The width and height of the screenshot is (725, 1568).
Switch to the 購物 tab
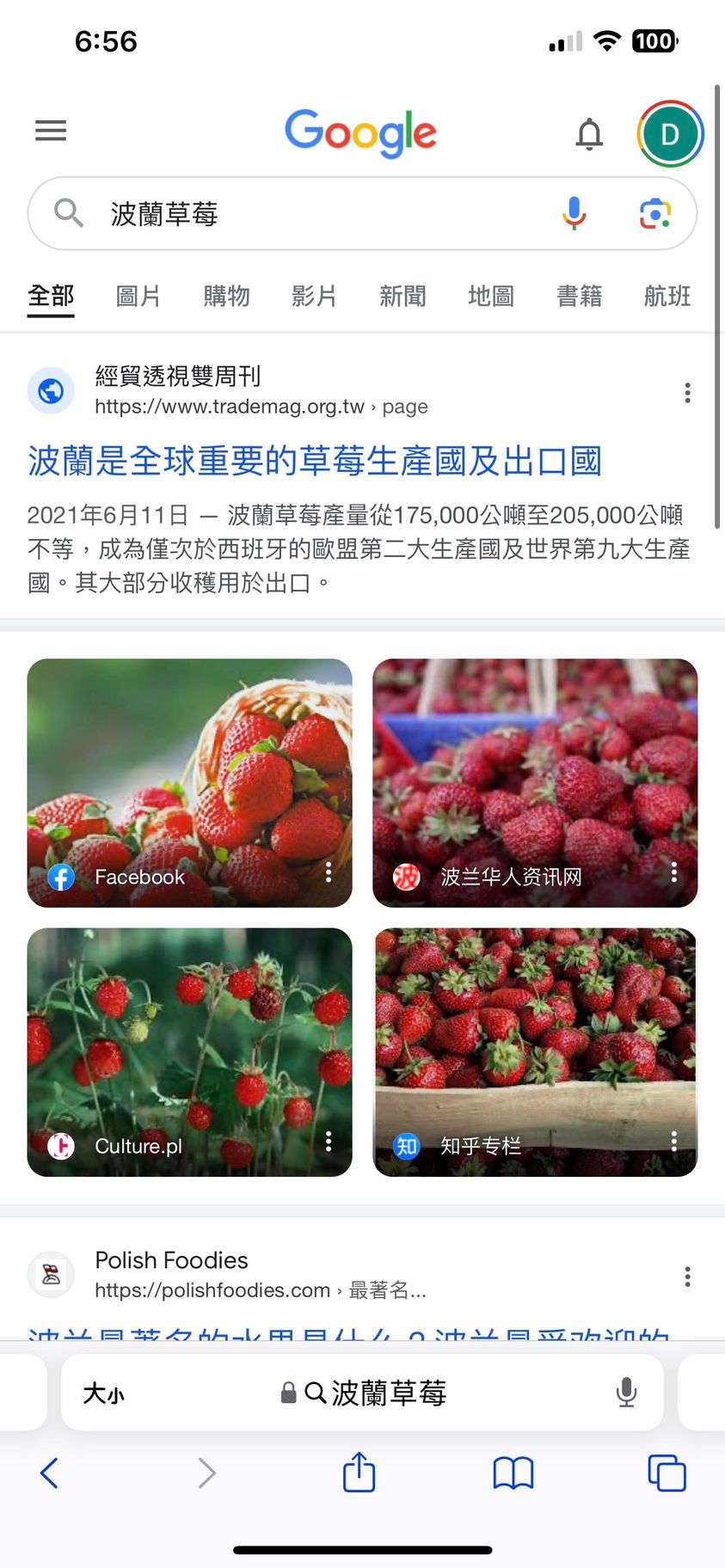[226, 297]
